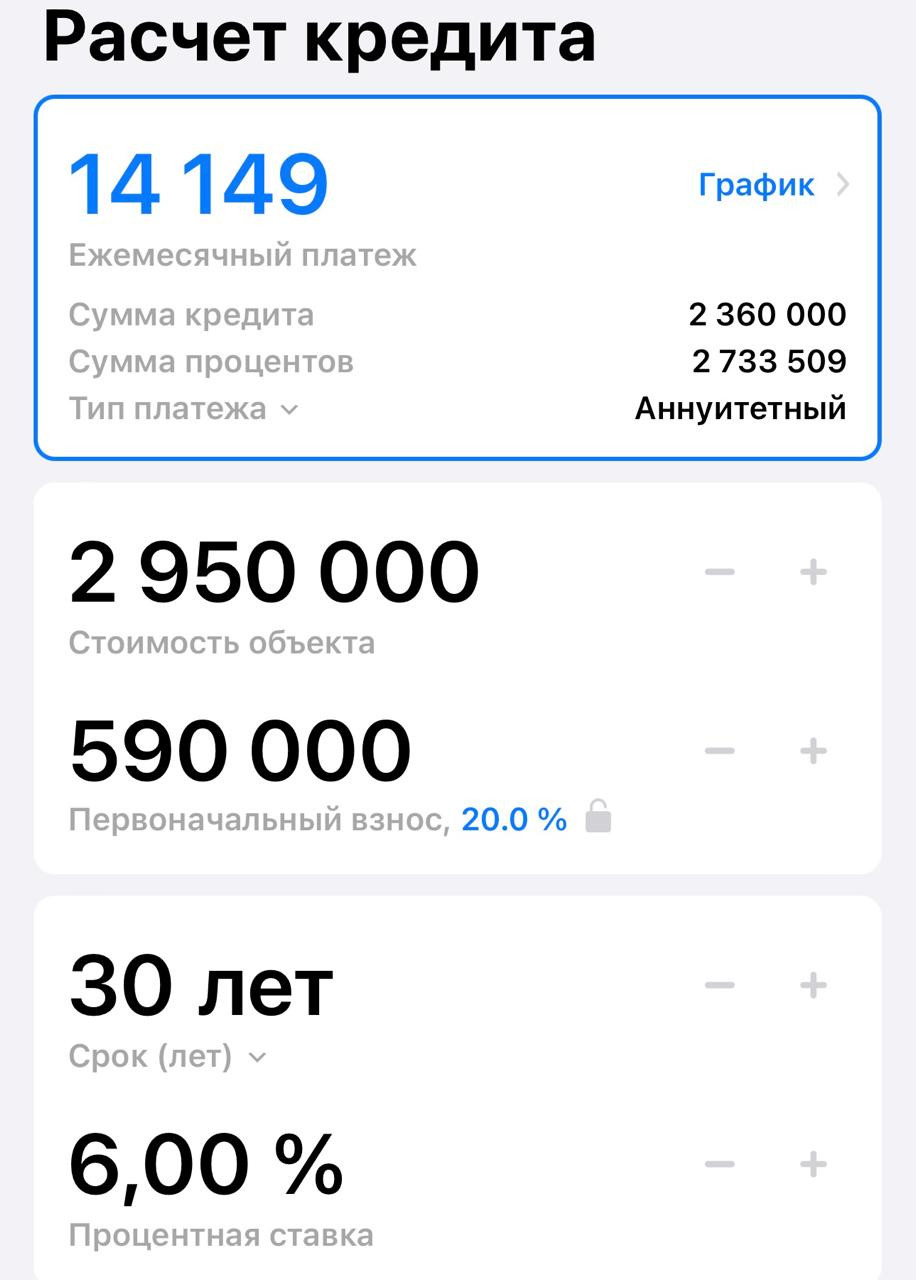Decrease the loan term with minus
The image size is (916, 1280).
pos(720,985)
